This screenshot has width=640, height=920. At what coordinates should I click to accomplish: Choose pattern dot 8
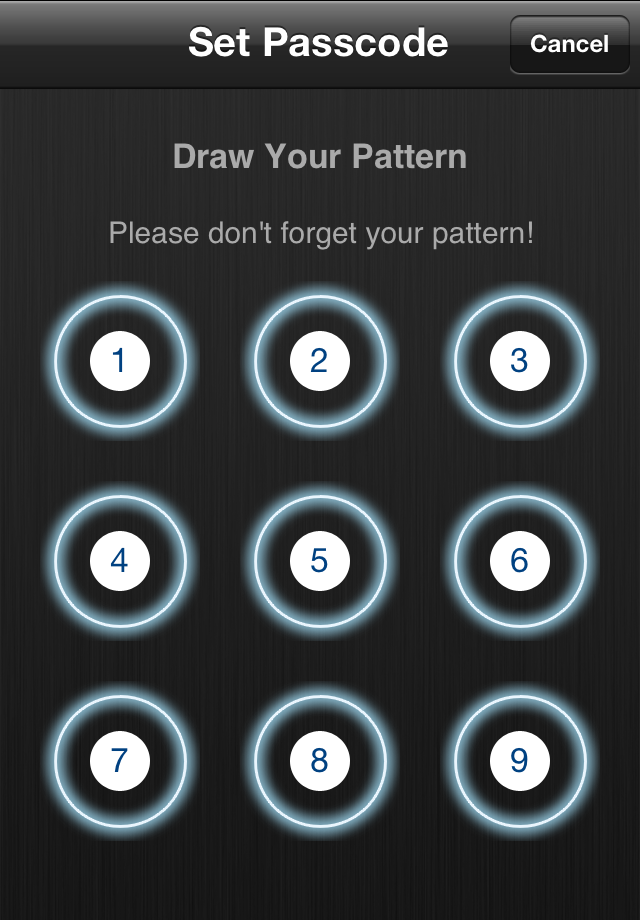point(320,761)
